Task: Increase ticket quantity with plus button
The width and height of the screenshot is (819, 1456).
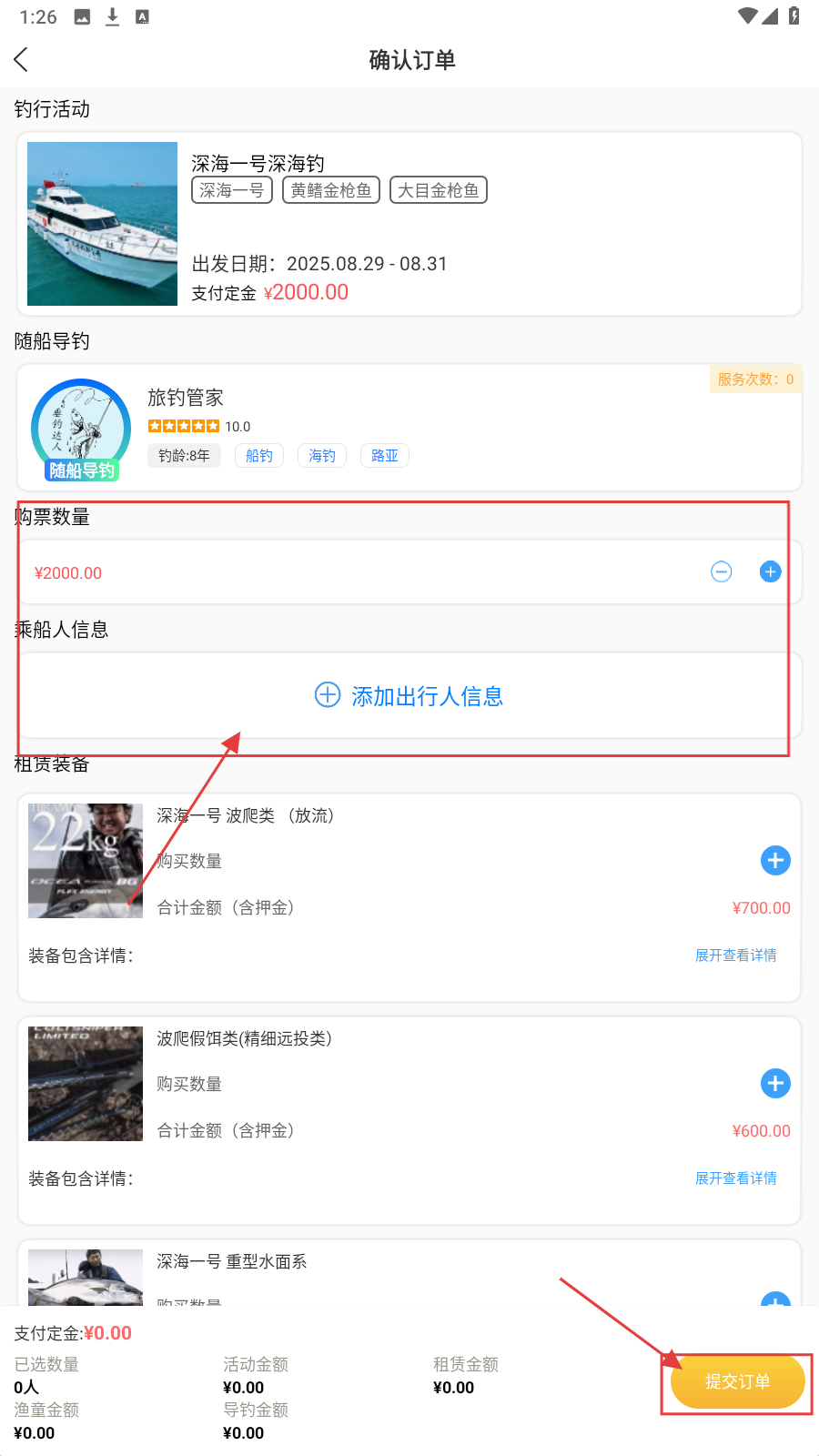Action: click(x=770, y=571)
